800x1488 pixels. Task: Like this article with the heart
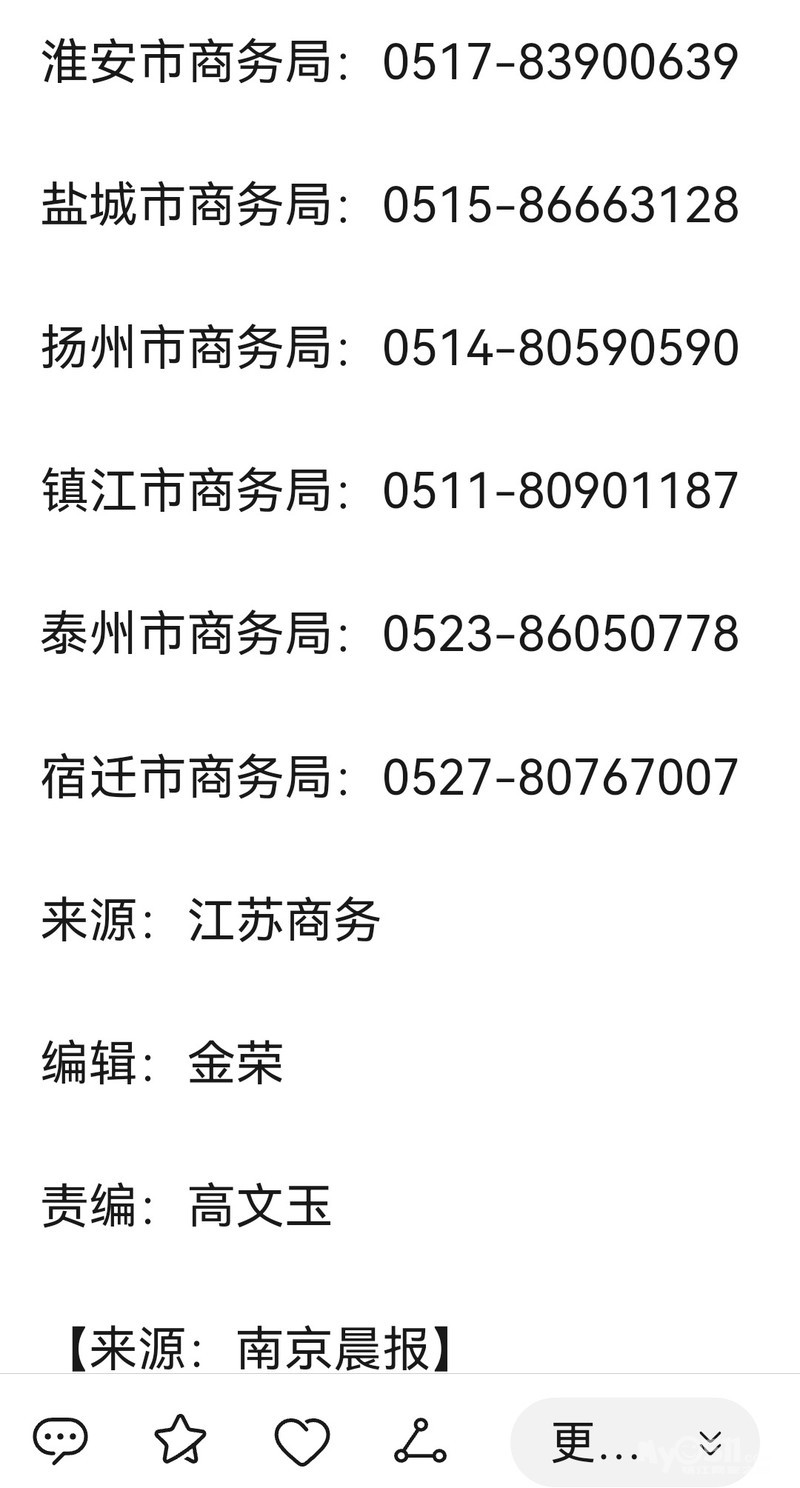click(301, 1442)
